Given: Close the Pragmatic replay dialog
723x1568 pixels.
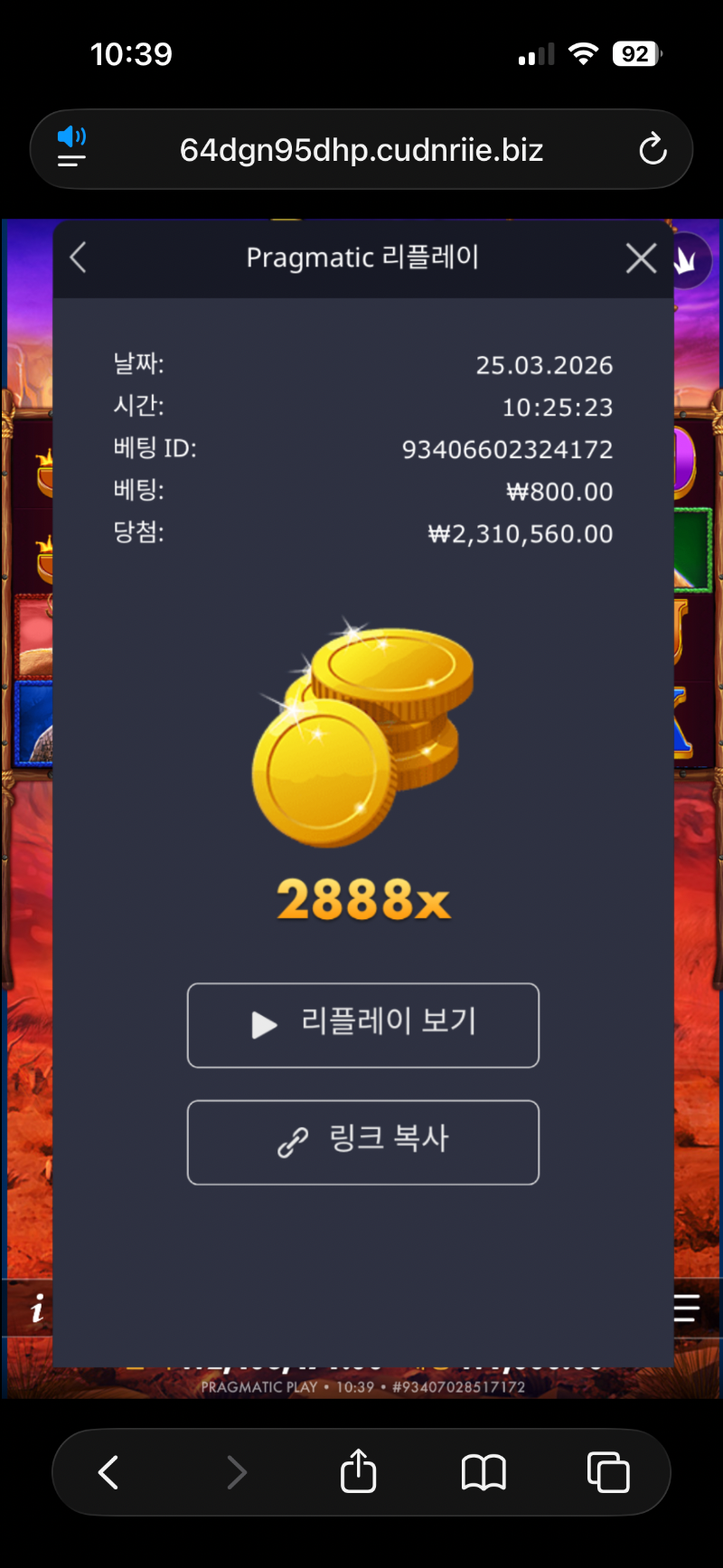Looking at the screenshot, I should point(641,258).
